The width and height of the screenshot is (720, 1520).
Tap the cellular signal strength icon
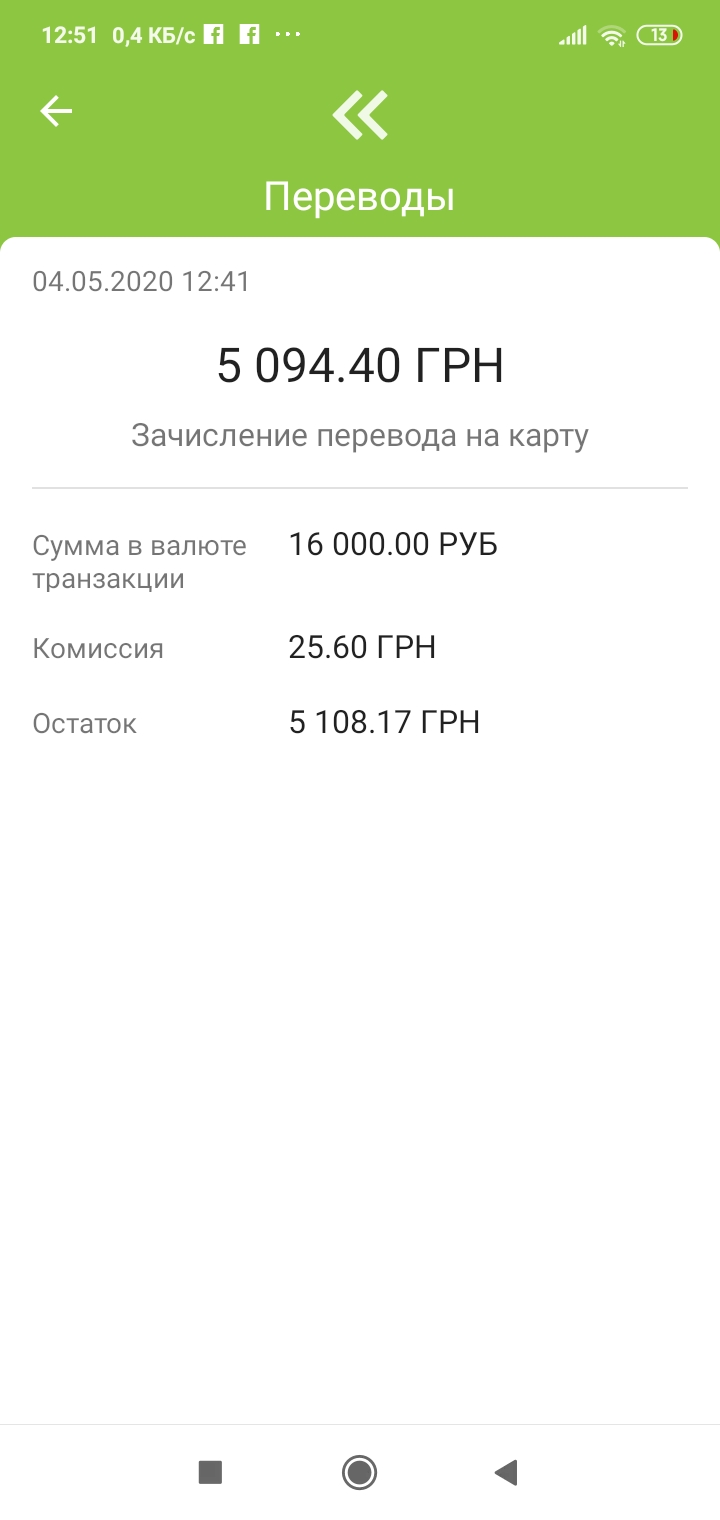tap(572, 33)
